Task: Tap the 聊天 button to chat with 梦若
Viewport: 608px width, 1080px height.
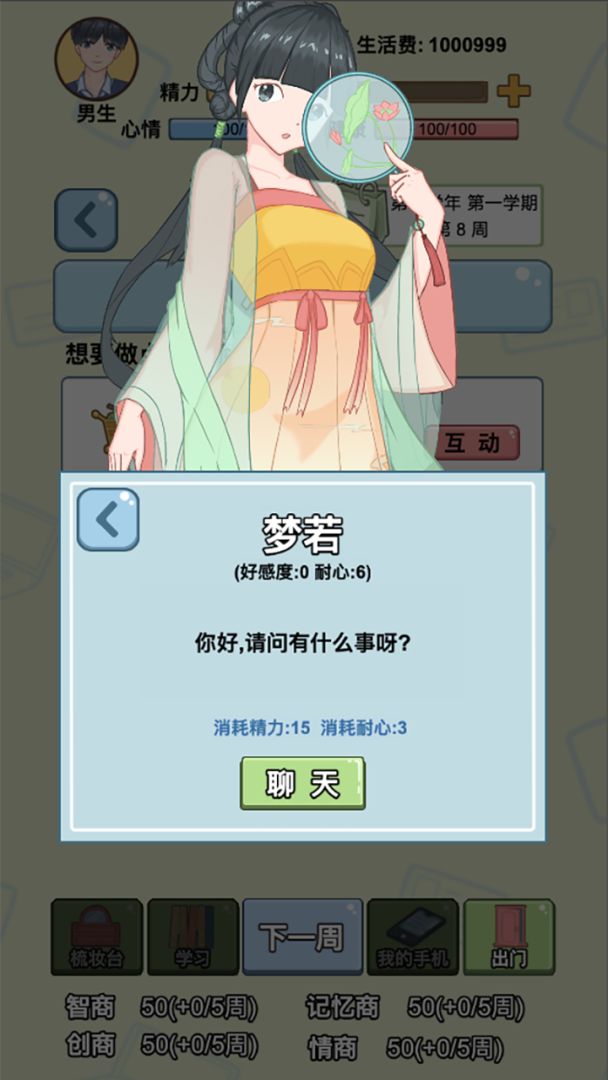Action: 302,783
